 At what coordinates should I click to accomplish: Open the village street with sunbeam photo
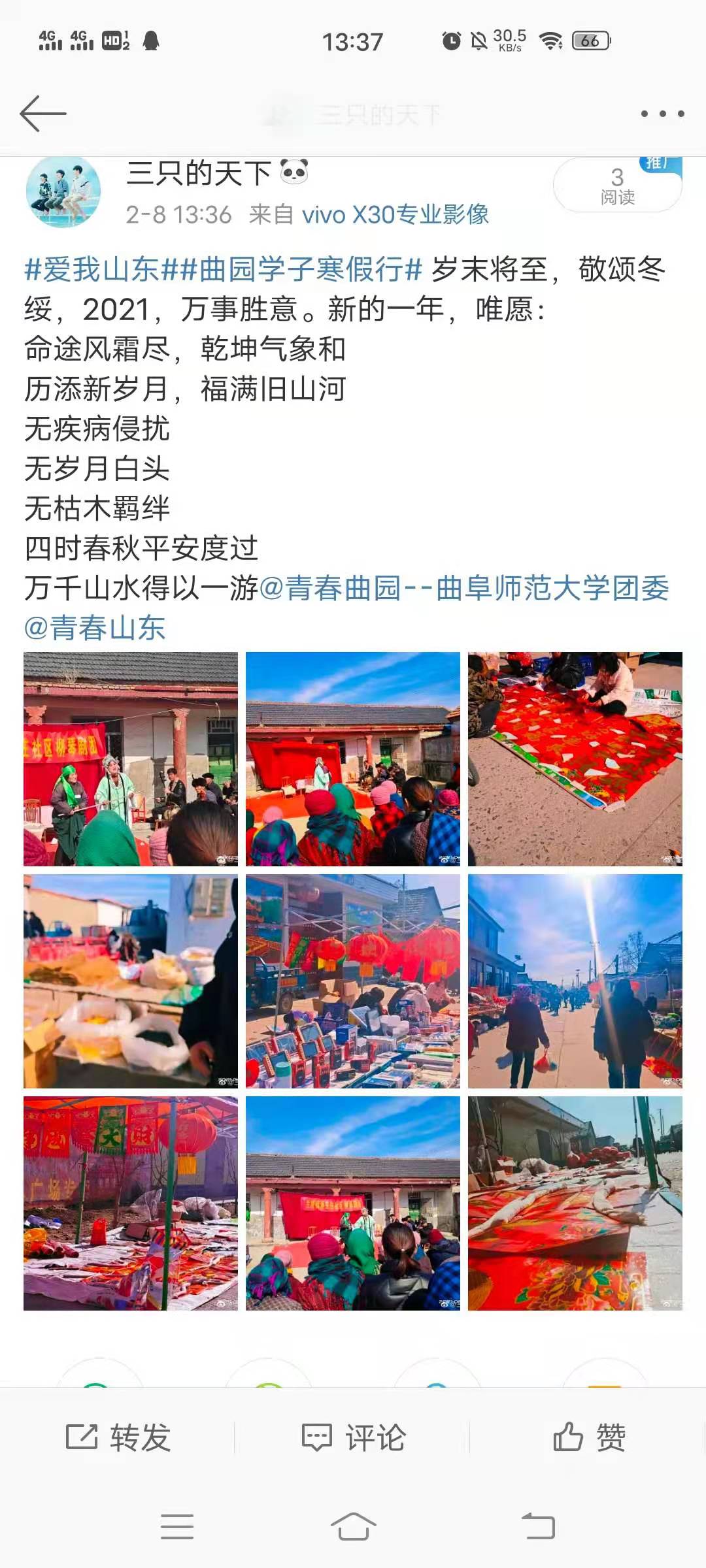tap(575, 981)
